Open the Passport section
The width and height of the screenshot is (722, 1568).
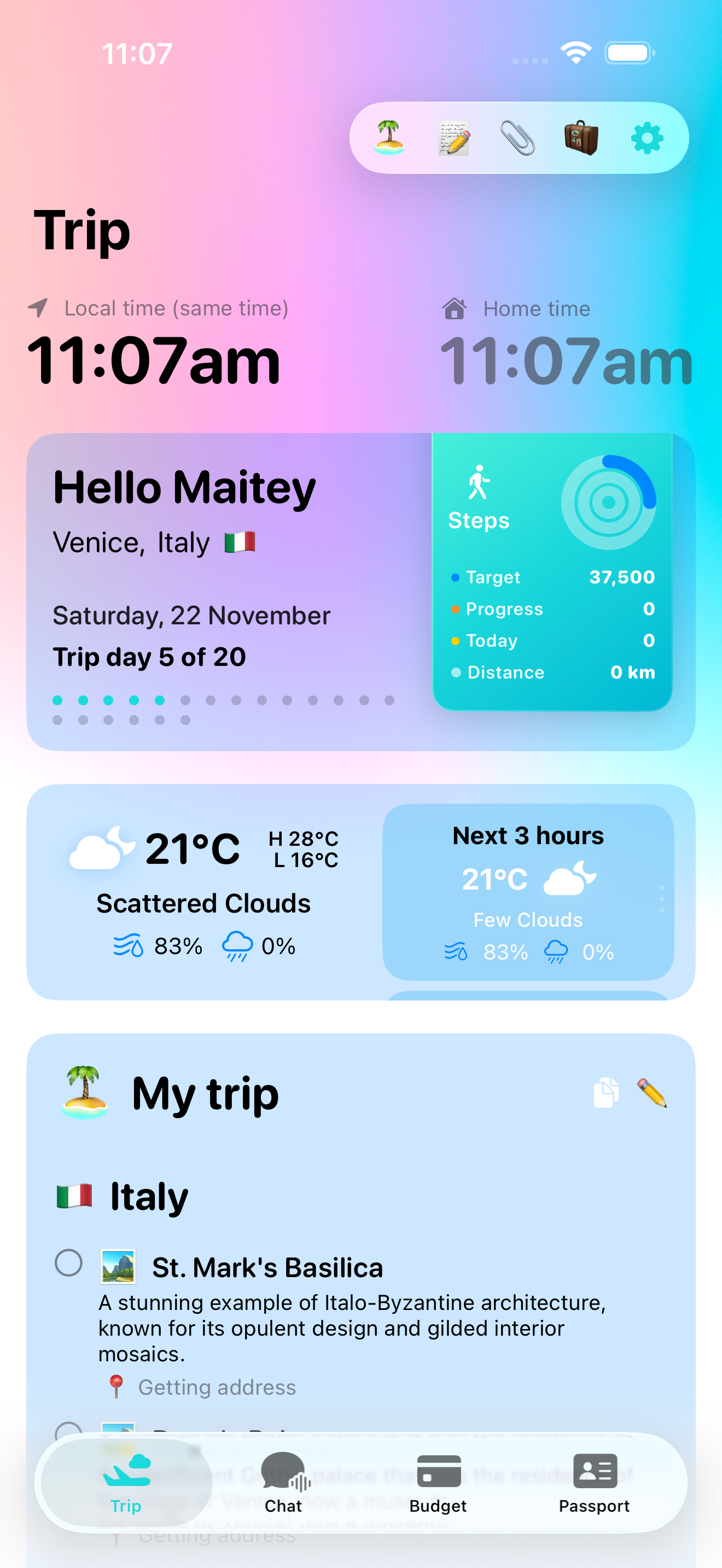tap(595, 1483)
